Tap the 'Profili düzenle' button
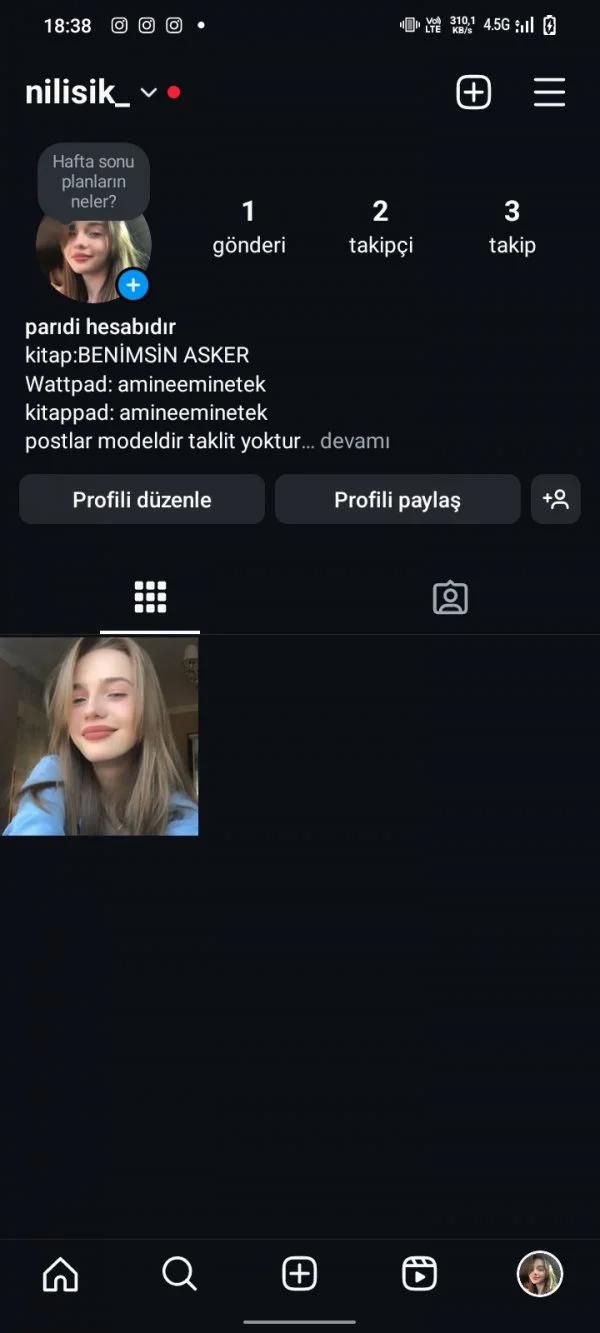The height and width of the screenshot is (1333, 600). 142,500
